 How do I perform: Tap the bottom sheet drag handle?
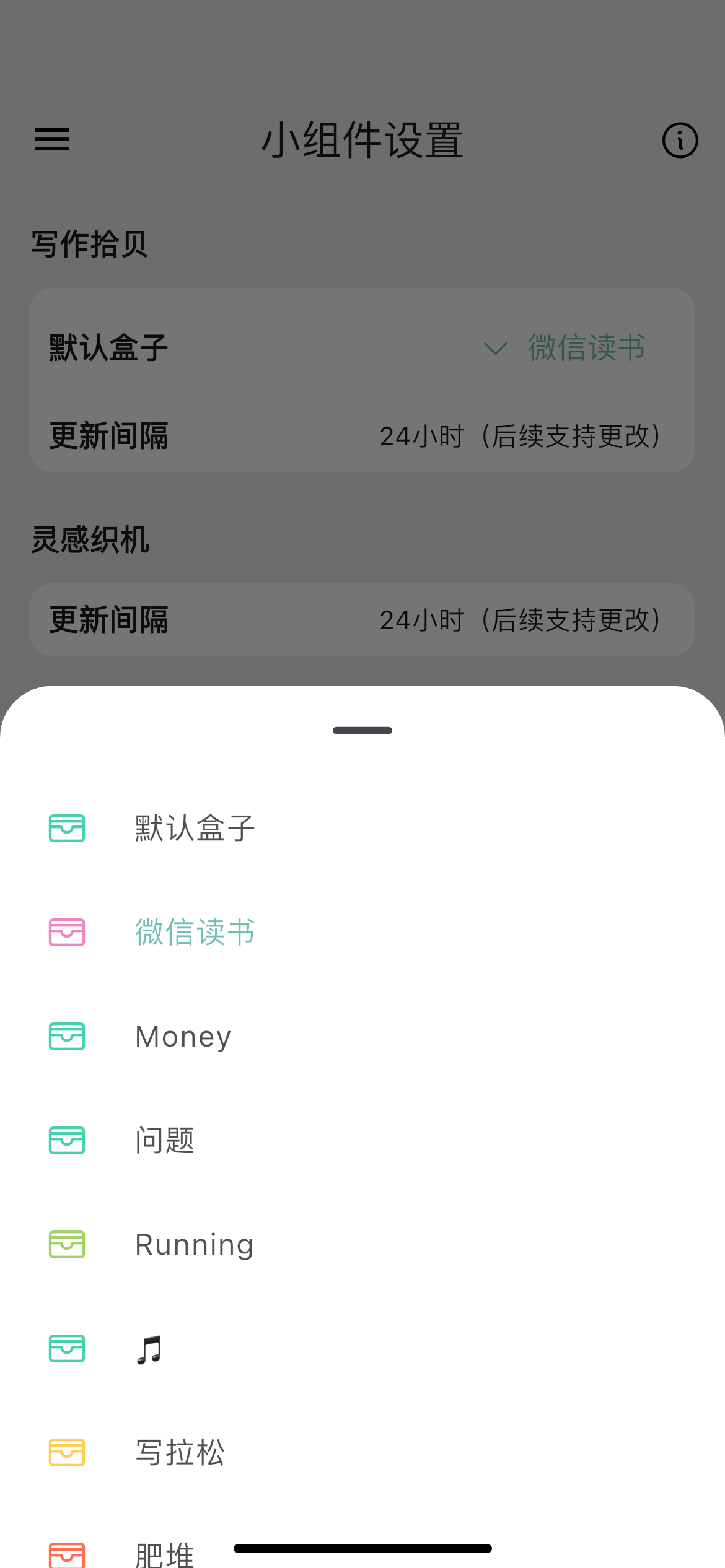click(x=362, y=731)
